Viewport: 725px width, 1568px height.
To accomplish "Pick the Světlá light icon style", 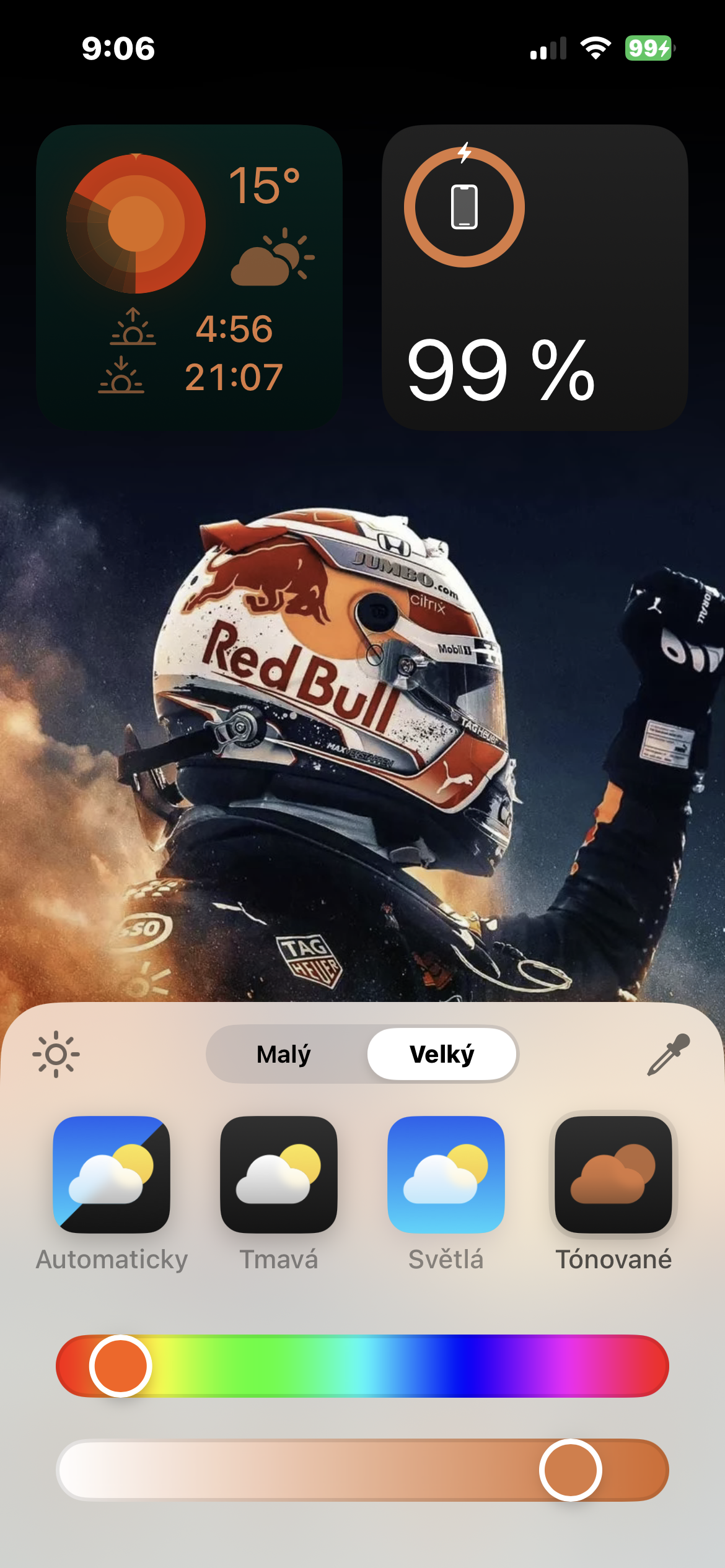I will 446,1175.
